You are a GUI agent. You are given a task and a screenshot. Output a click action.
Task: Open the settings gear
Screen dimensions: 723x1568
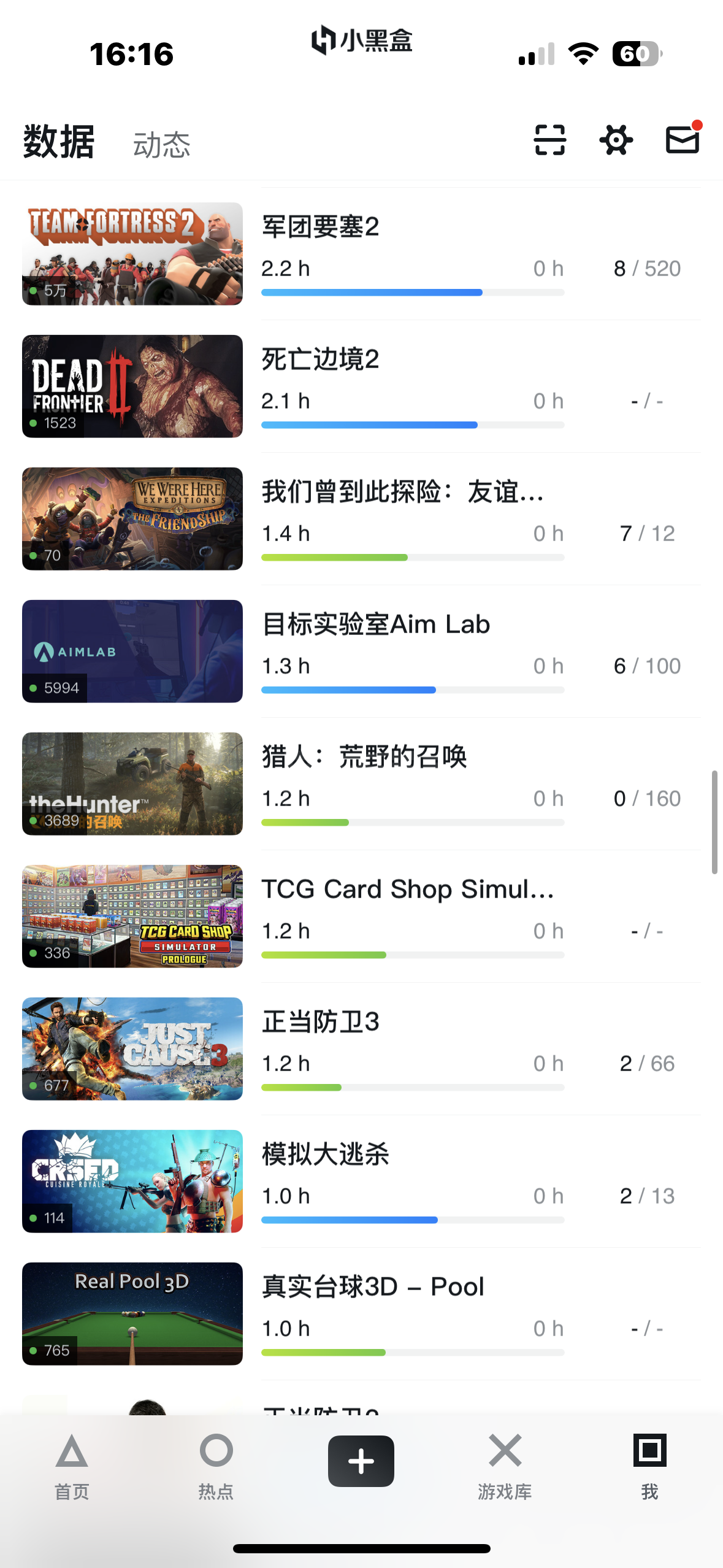point(616,140)
